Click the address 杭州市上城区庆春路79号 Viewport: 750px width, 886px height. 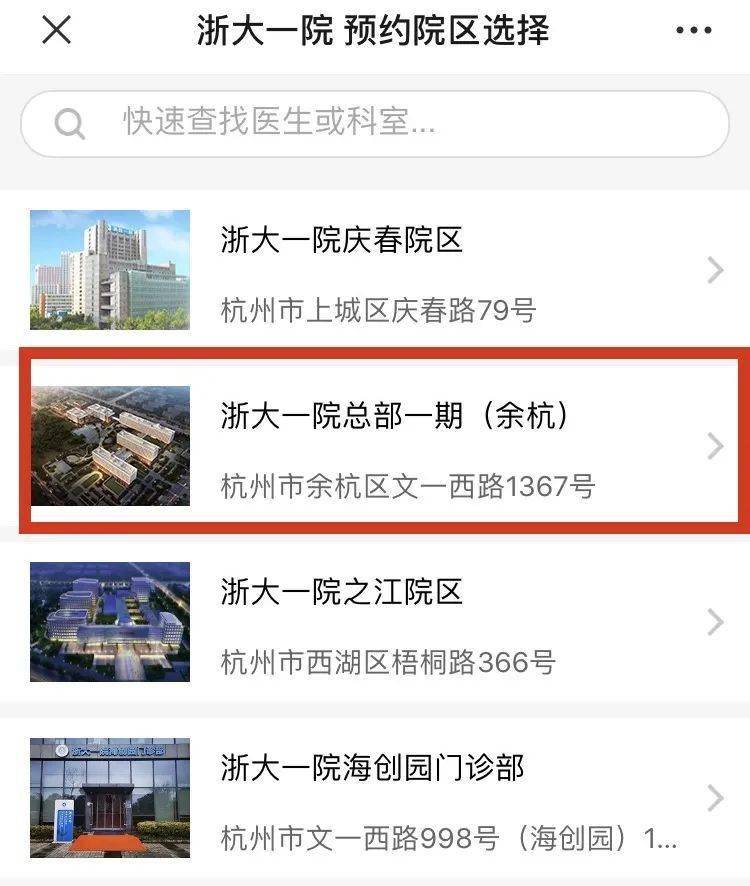click(x=385, y=308)
